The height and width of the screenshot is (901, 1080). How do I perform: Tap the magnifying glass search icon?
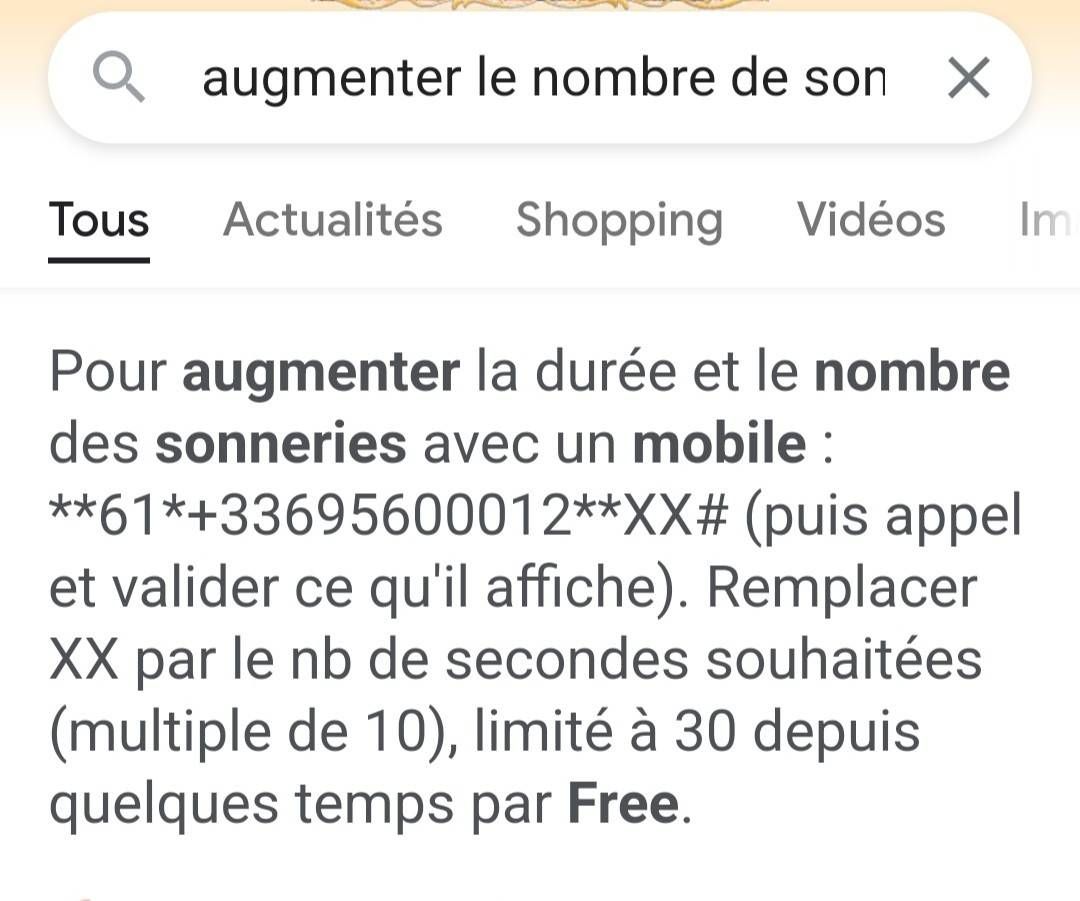pos(119,79)
